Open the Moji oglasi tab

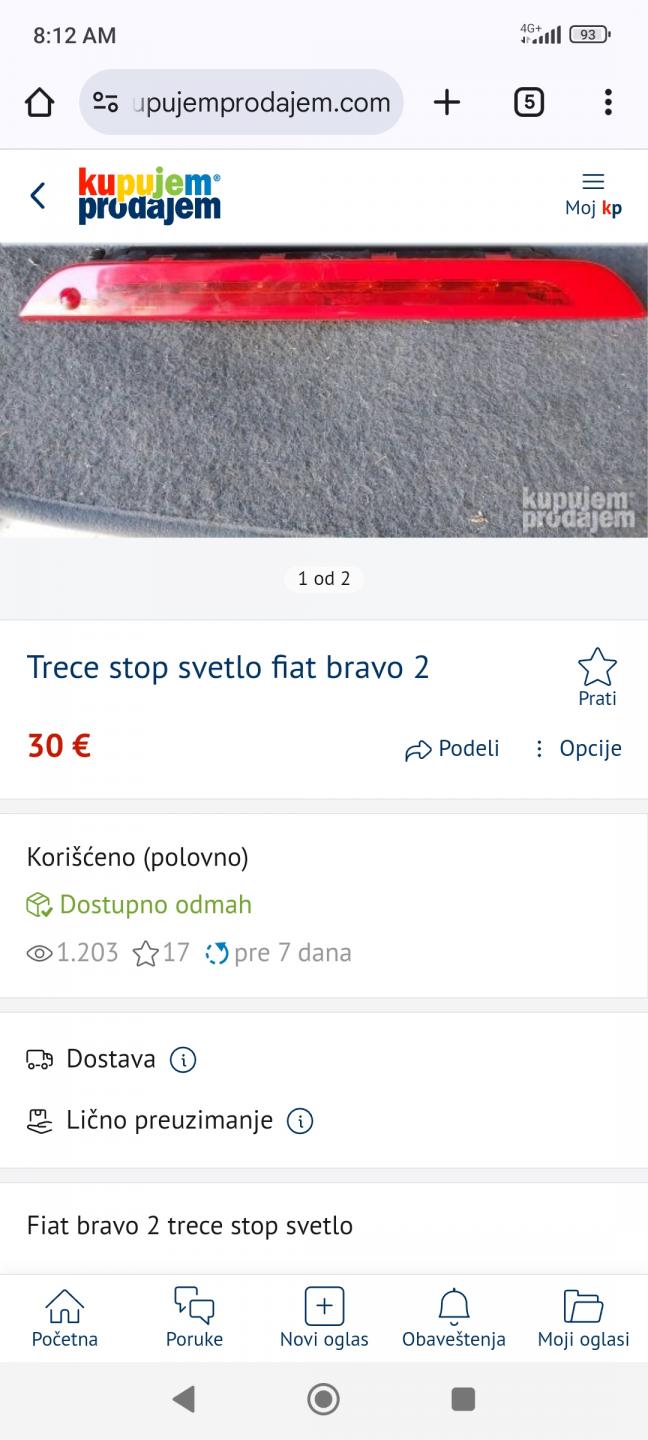tap(584, 1318)
